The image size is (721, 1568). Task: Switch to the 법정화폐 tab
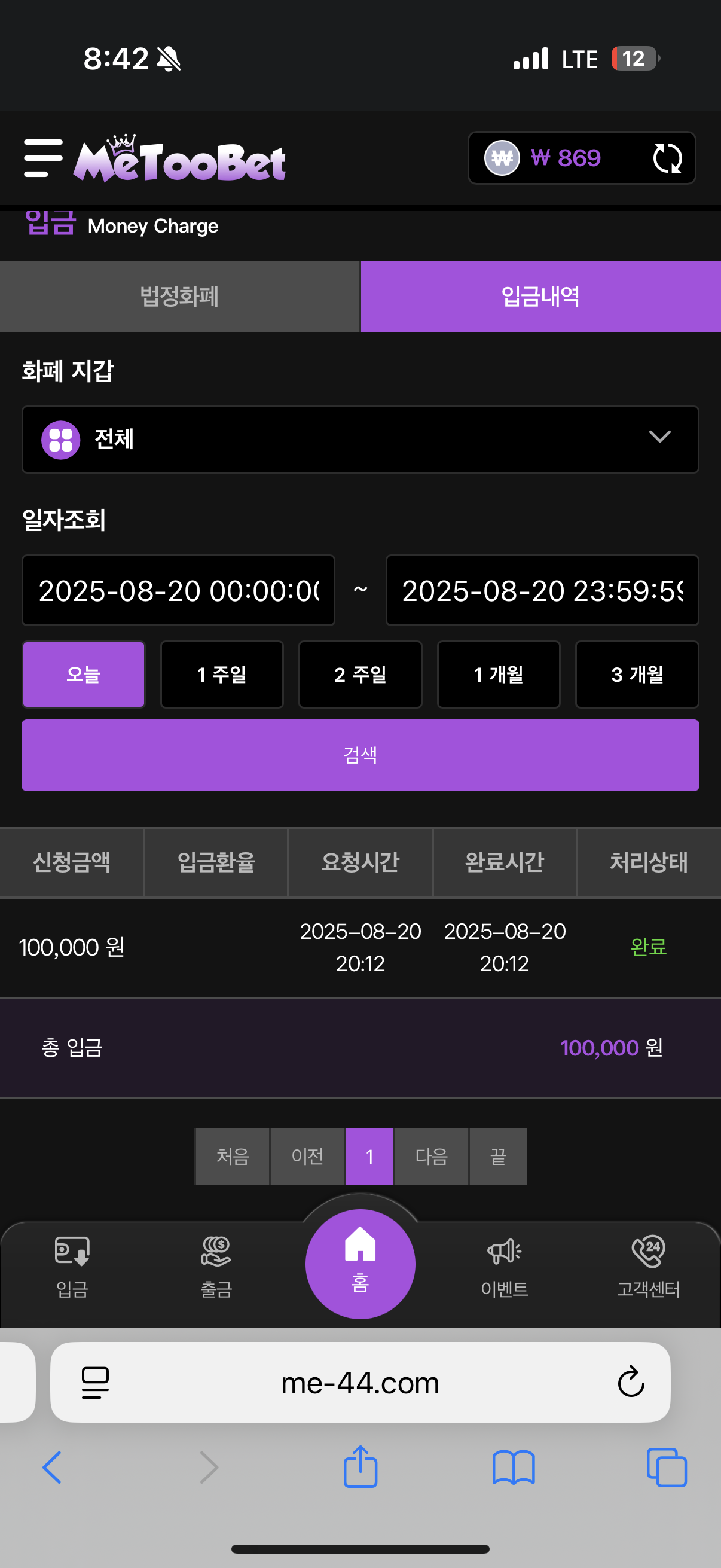(x=179, y=297)
